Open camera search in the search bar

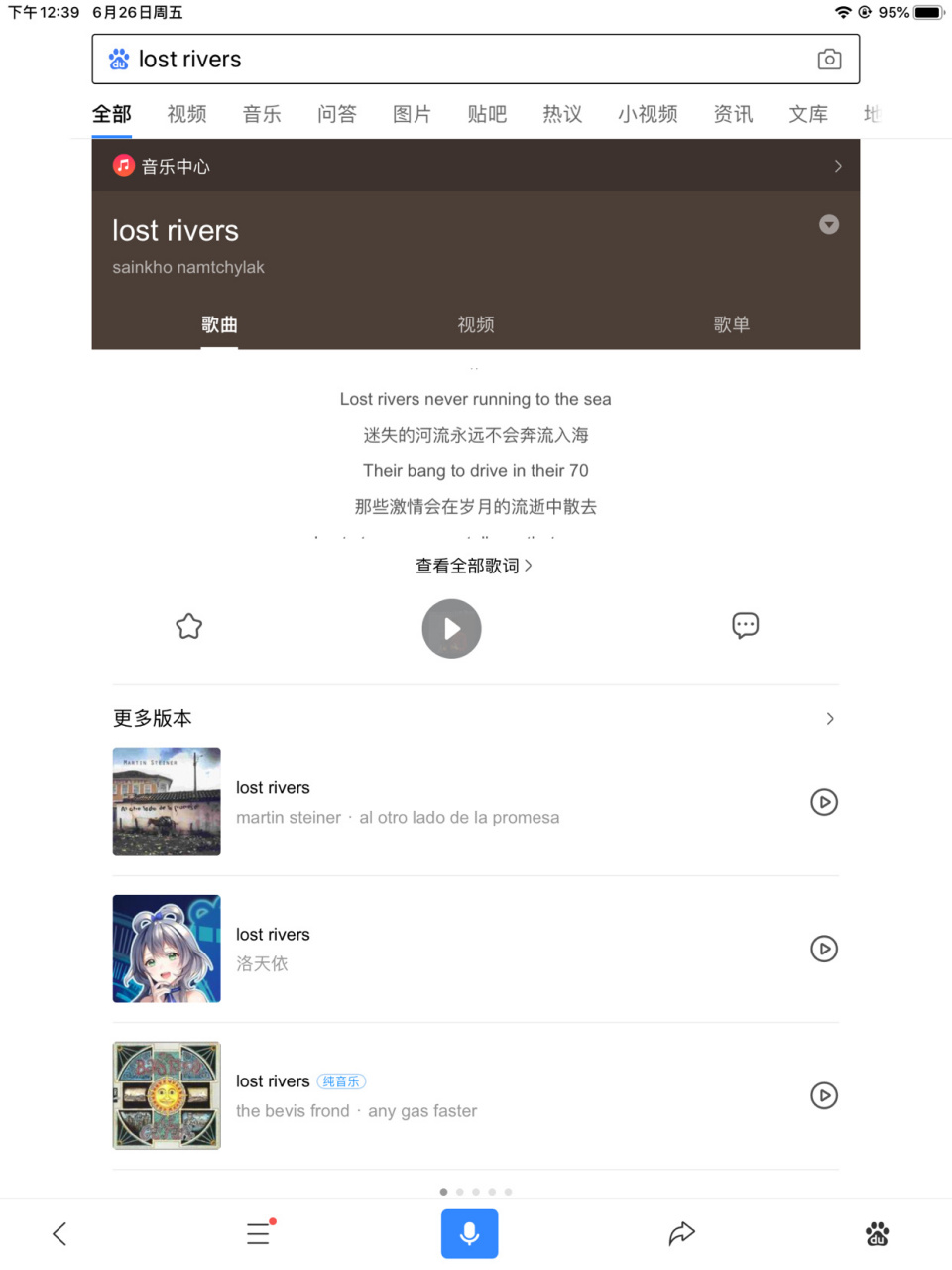tap(829, 60)
